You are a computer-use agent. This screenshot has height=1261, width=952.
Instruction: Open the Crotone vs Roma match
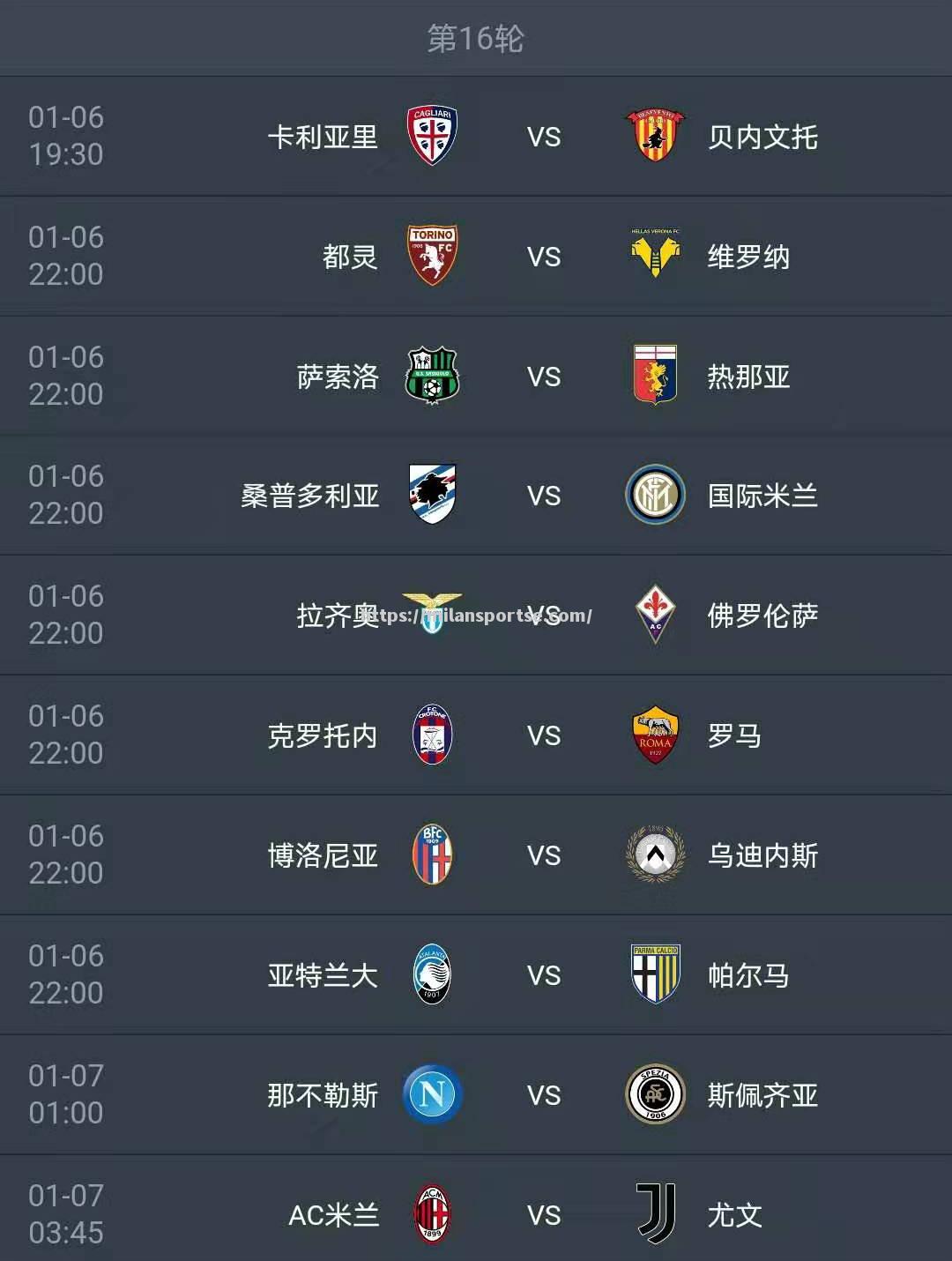(543, 735)
